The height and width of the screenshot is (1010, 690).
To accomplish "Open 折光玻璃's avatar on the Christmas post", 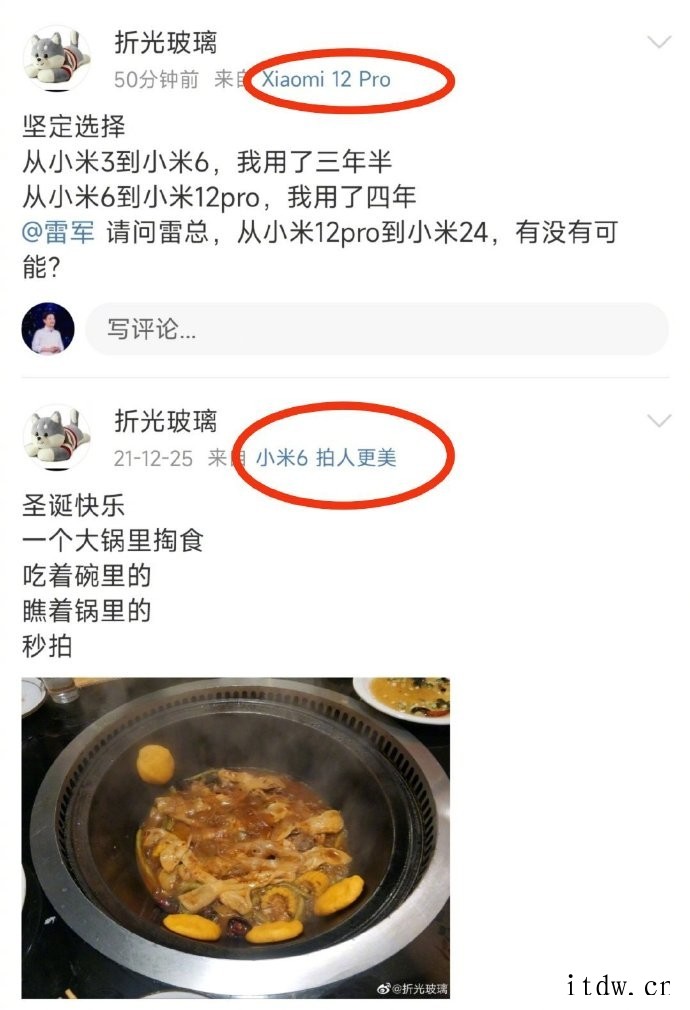I will pyautogui.click(x=56, y=438).
